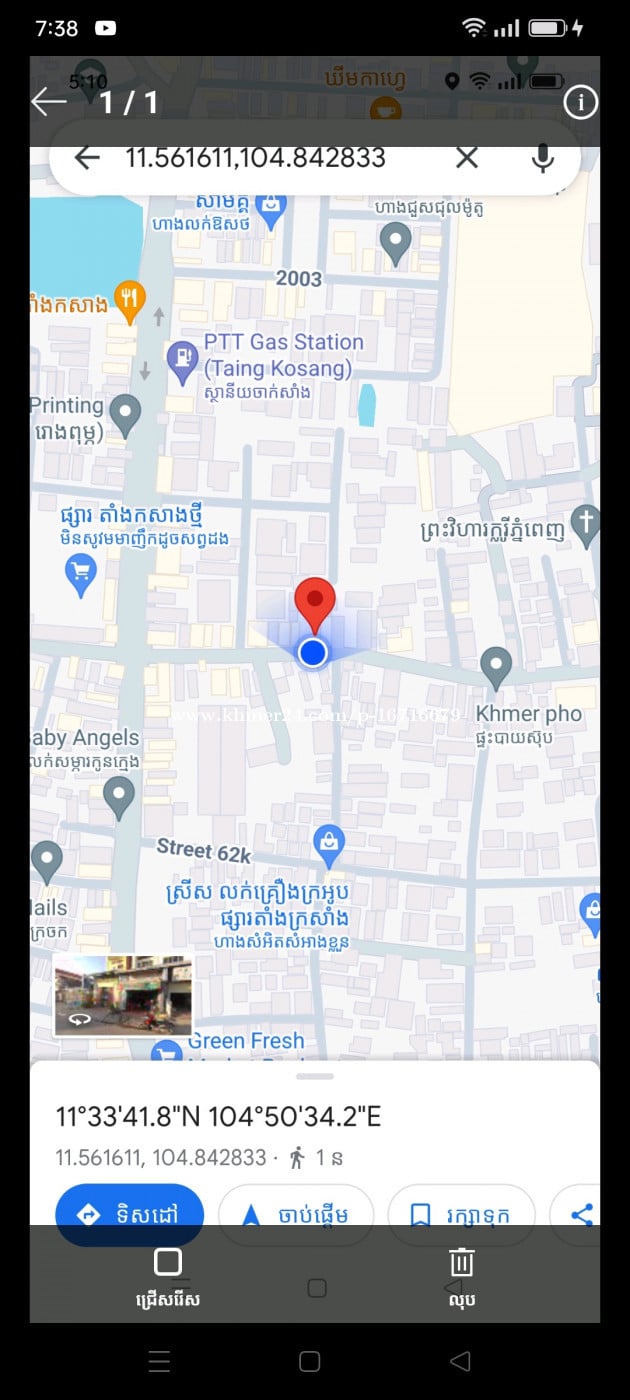
Task: Tap the system back navigation button
Action: pyautogui.click(x=460, y=1361)
